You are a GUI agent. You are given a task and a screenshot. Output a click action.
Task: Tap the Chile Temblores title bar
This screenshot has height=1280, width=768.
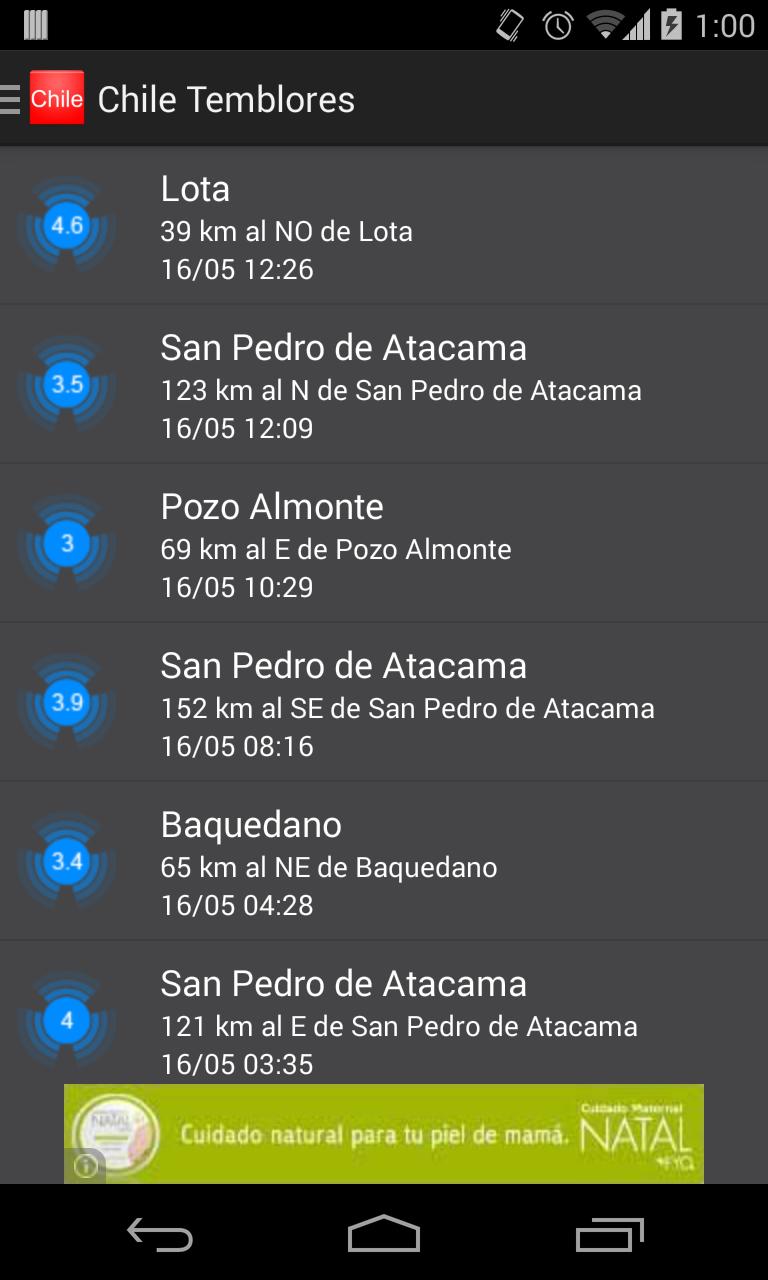click(x=225, y=98)
